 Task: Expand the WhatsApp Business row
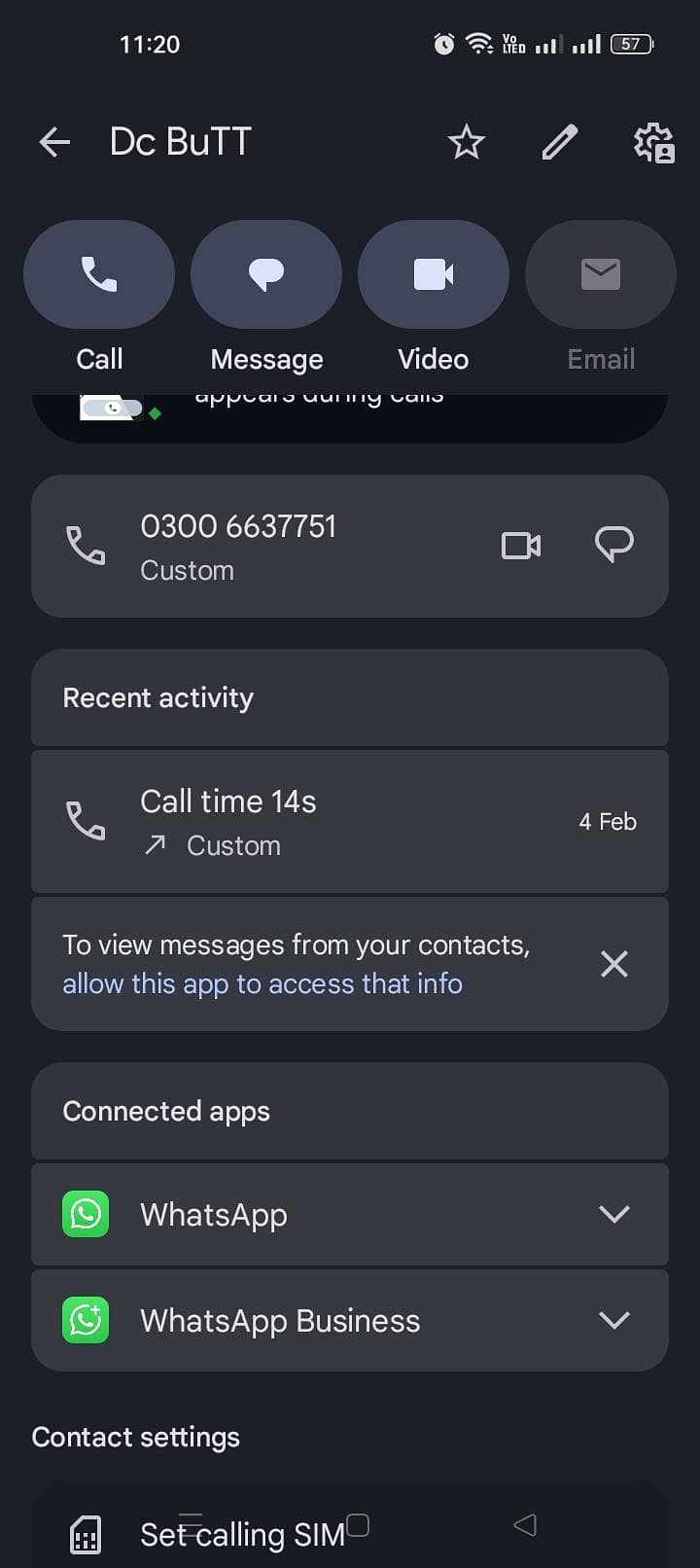pyautogui.click(x=613, y=1320)
